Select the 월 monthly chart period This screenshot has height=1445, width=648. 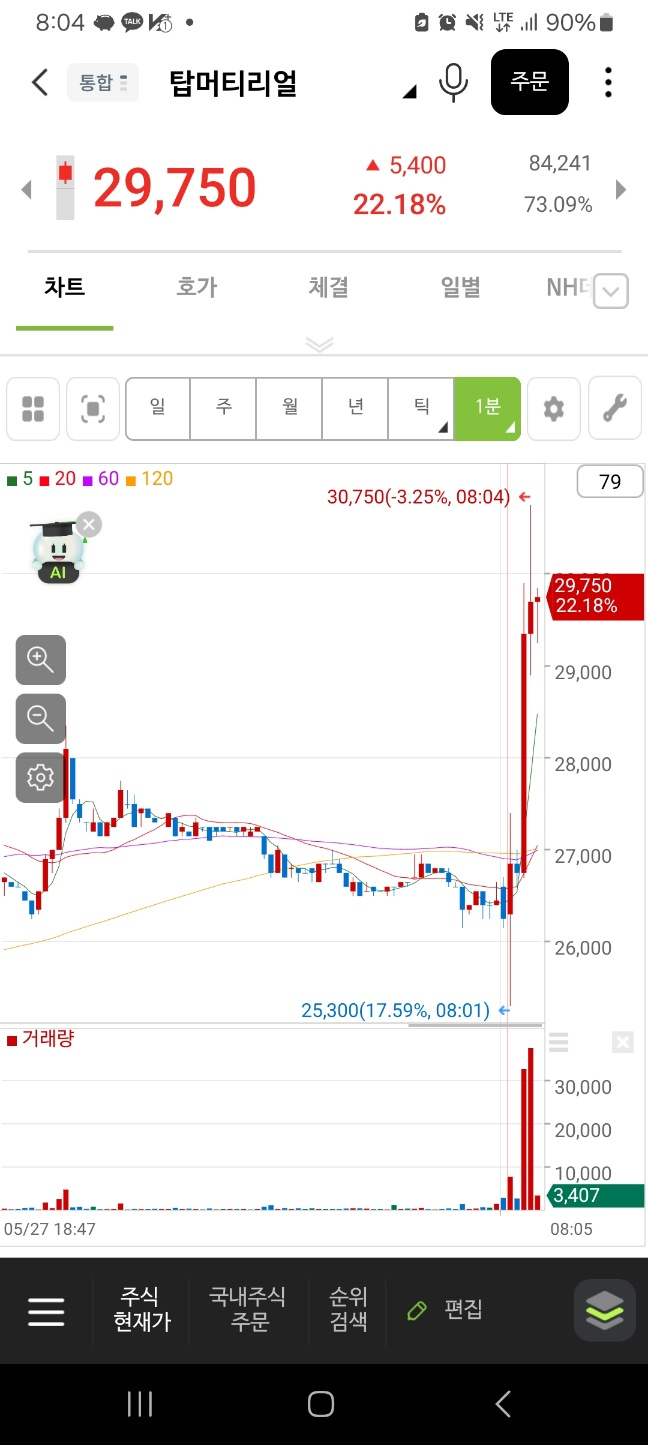[290, 408]
